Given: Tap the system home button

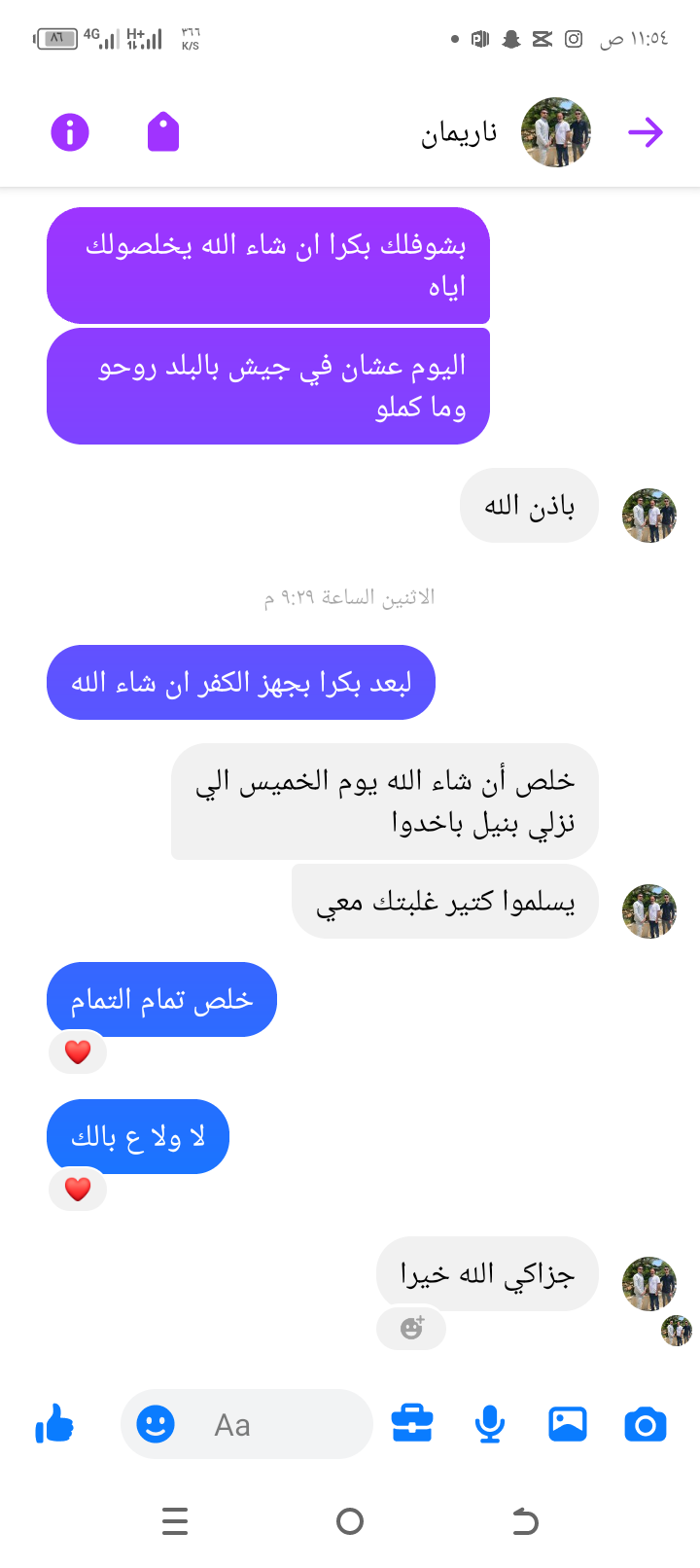Looking at the screenshot, I should point(350,1520).
